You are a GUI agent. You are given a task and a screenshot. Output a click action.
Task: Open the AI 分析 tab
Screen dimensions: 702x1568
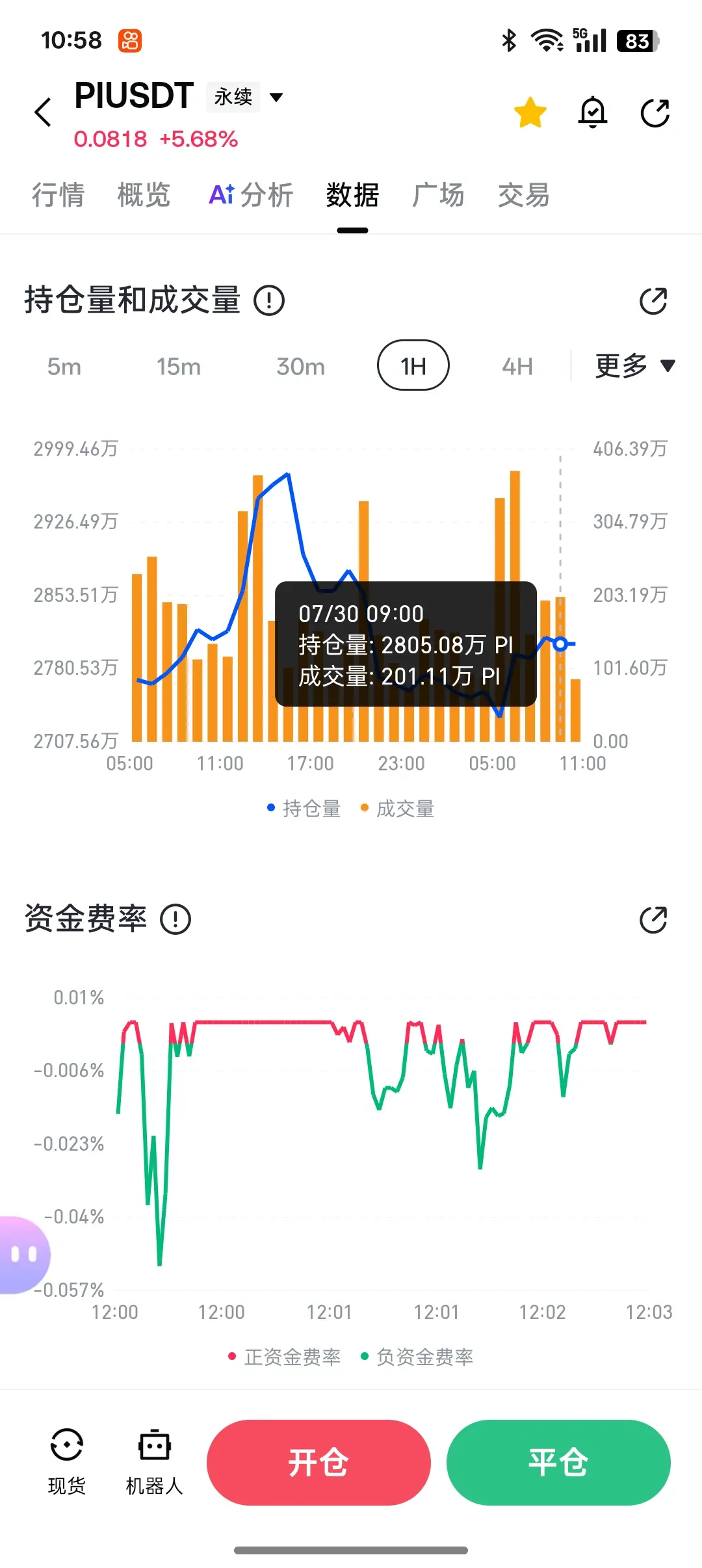point(251,195)
